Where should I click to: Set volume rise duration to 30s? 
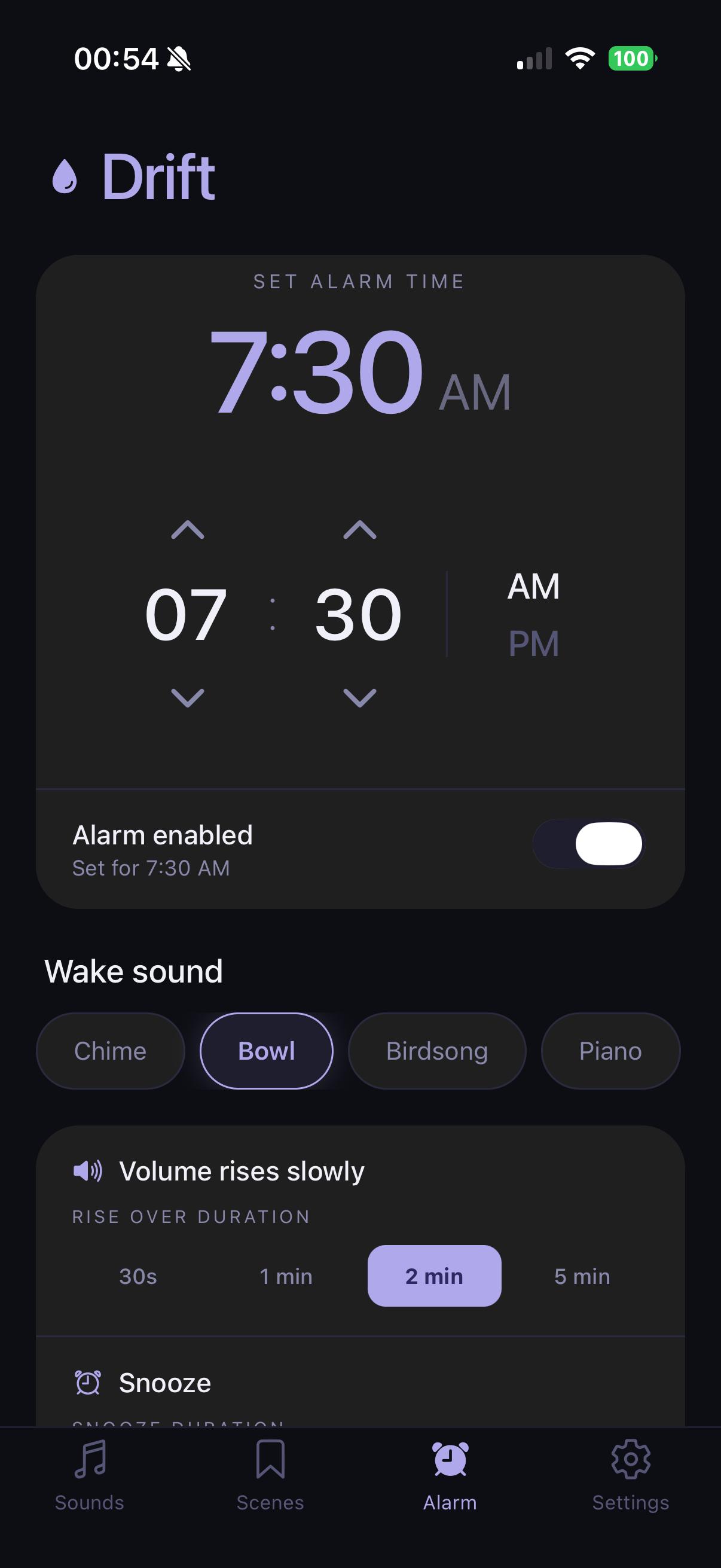tap(138, 1276)
